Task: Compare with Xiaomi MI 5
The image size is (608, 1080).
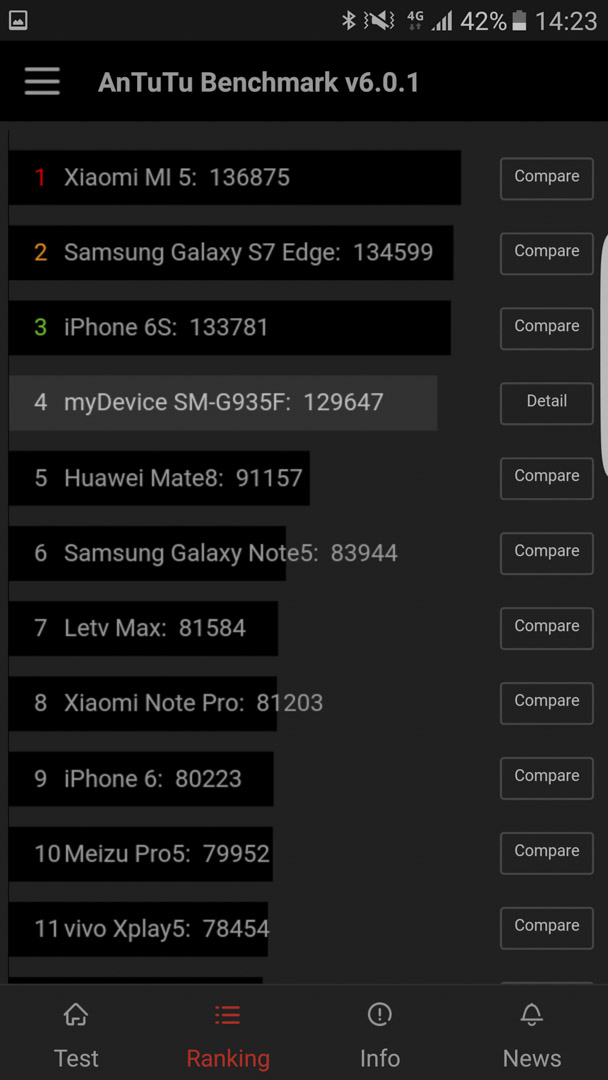Action: pyautogui.click(x=547, y=178)
